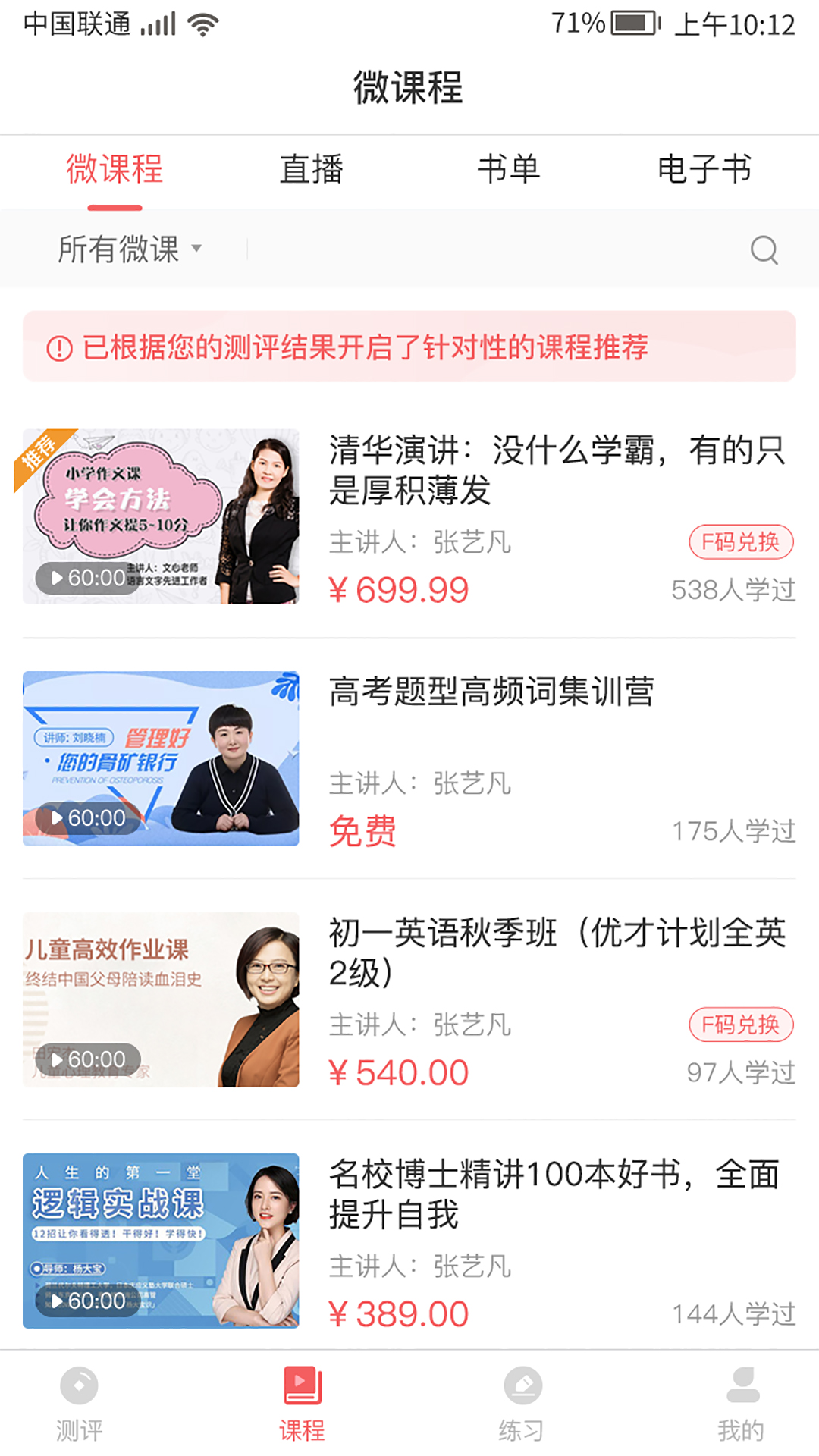Select the 课程 bottom tab

point(303,1404)
